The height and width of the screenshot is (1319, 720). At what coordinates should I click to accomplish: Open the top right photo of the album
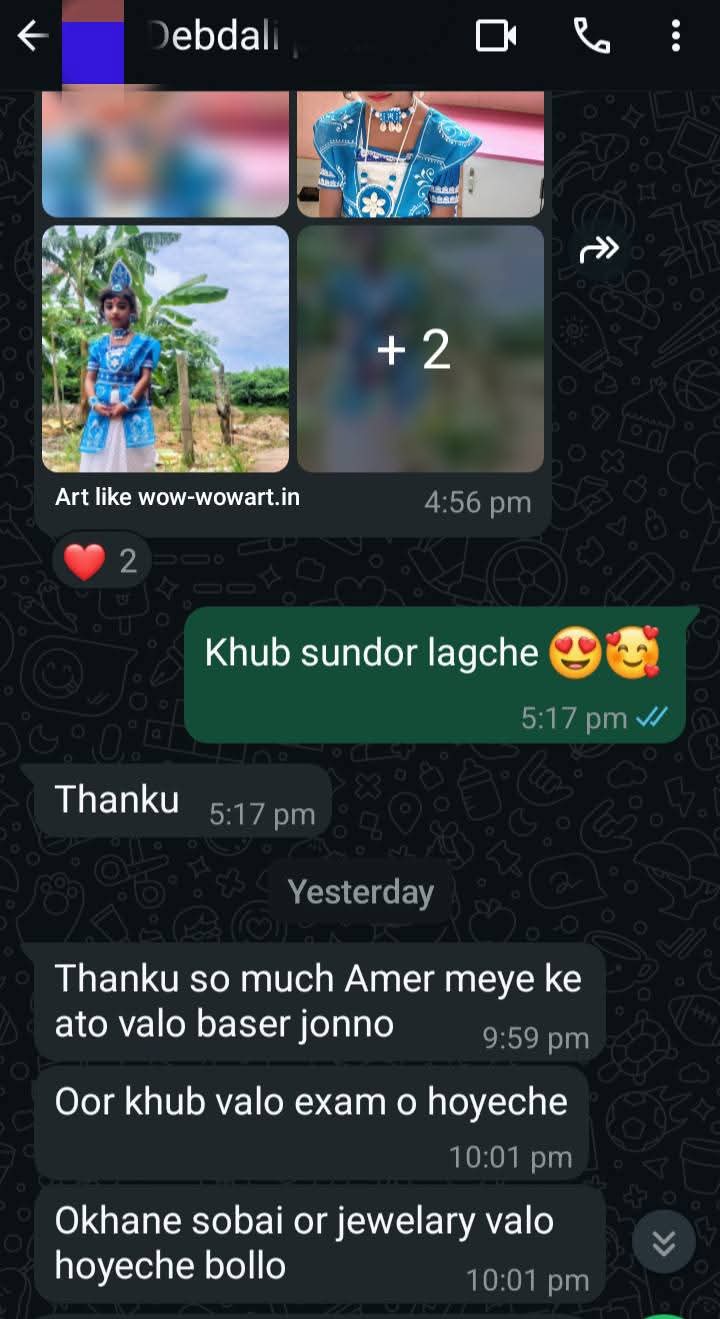[420, 153]
